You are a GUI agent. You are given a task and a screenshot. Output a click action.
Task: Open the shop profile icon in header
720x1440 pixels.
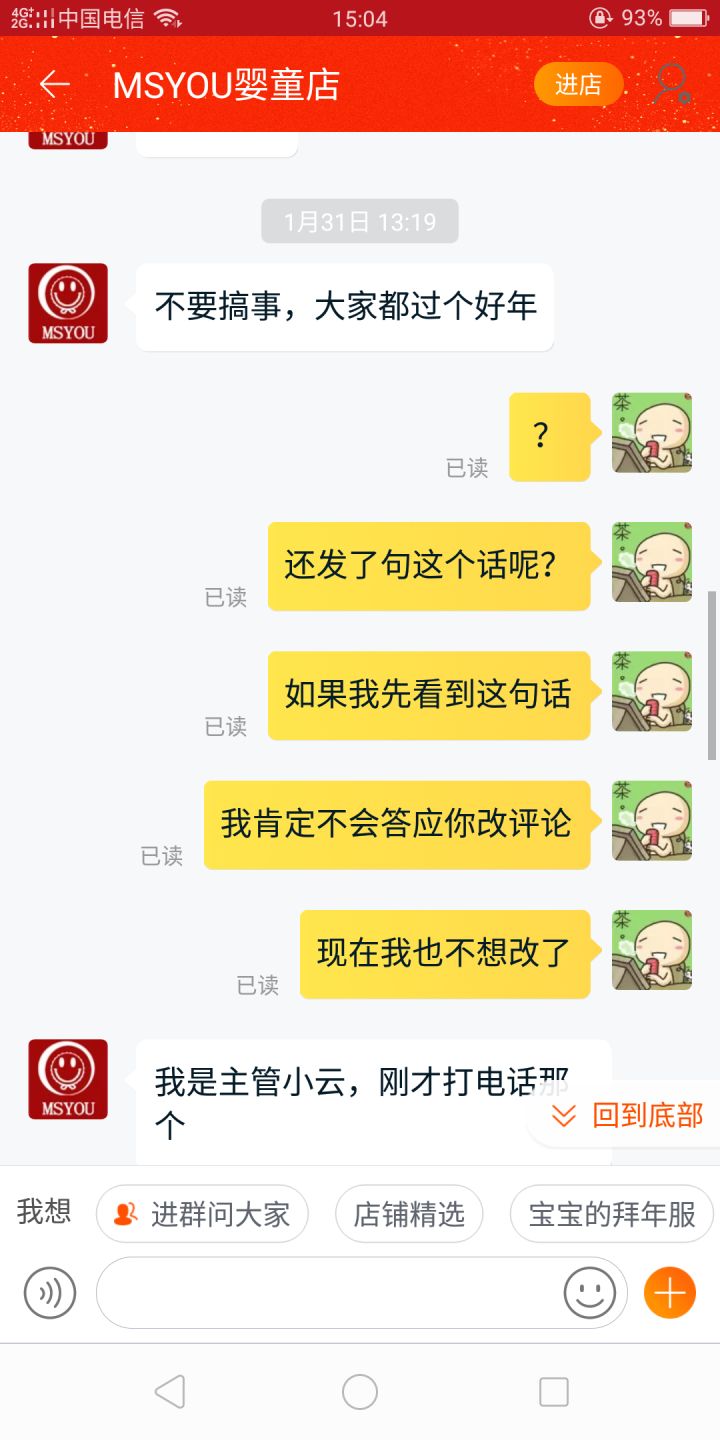pos(671,85)
